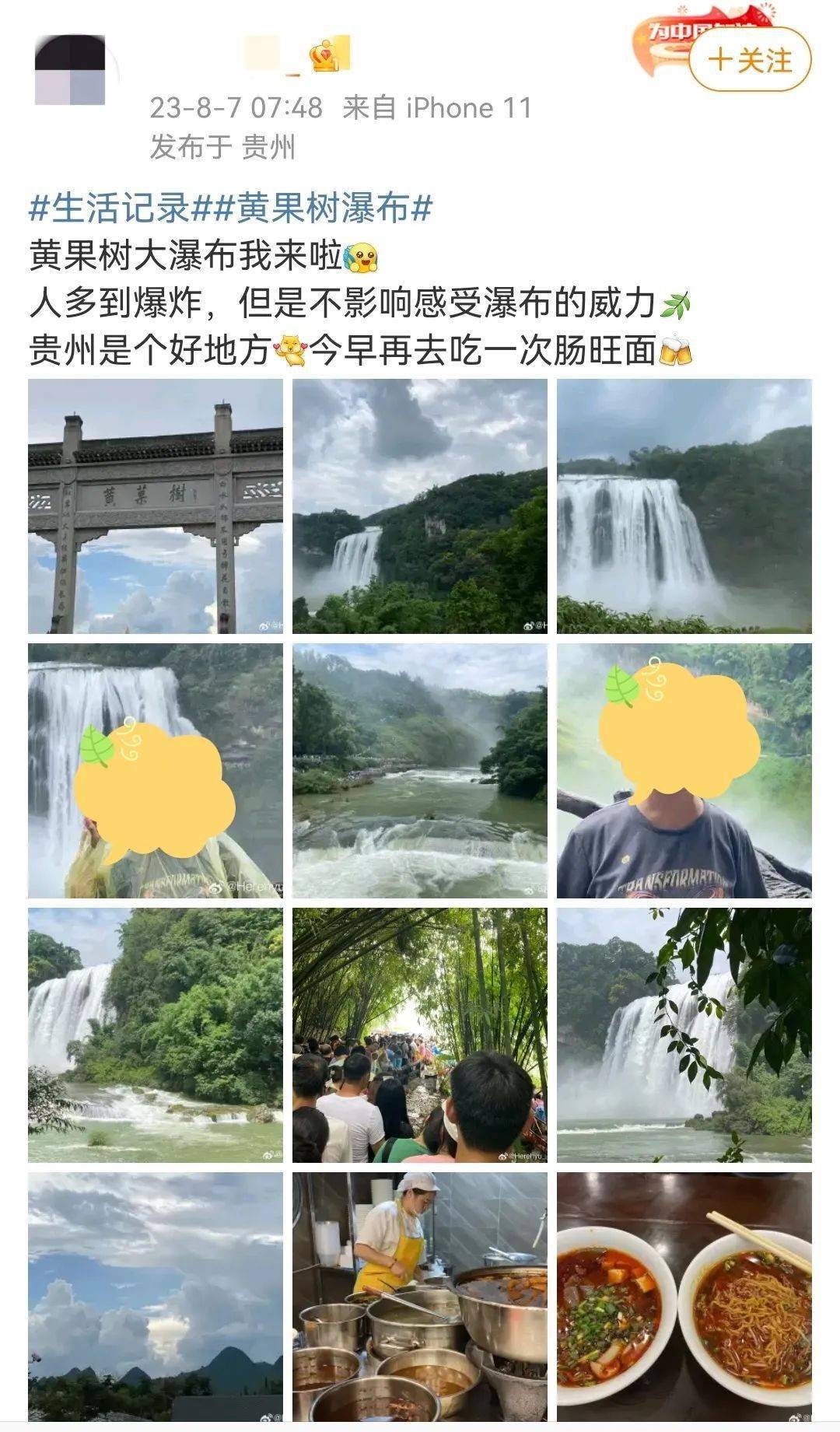This screenshot has height=1432, width=840.
Task: Open the cook in yellow apron photo
Action: (420, 1299)
